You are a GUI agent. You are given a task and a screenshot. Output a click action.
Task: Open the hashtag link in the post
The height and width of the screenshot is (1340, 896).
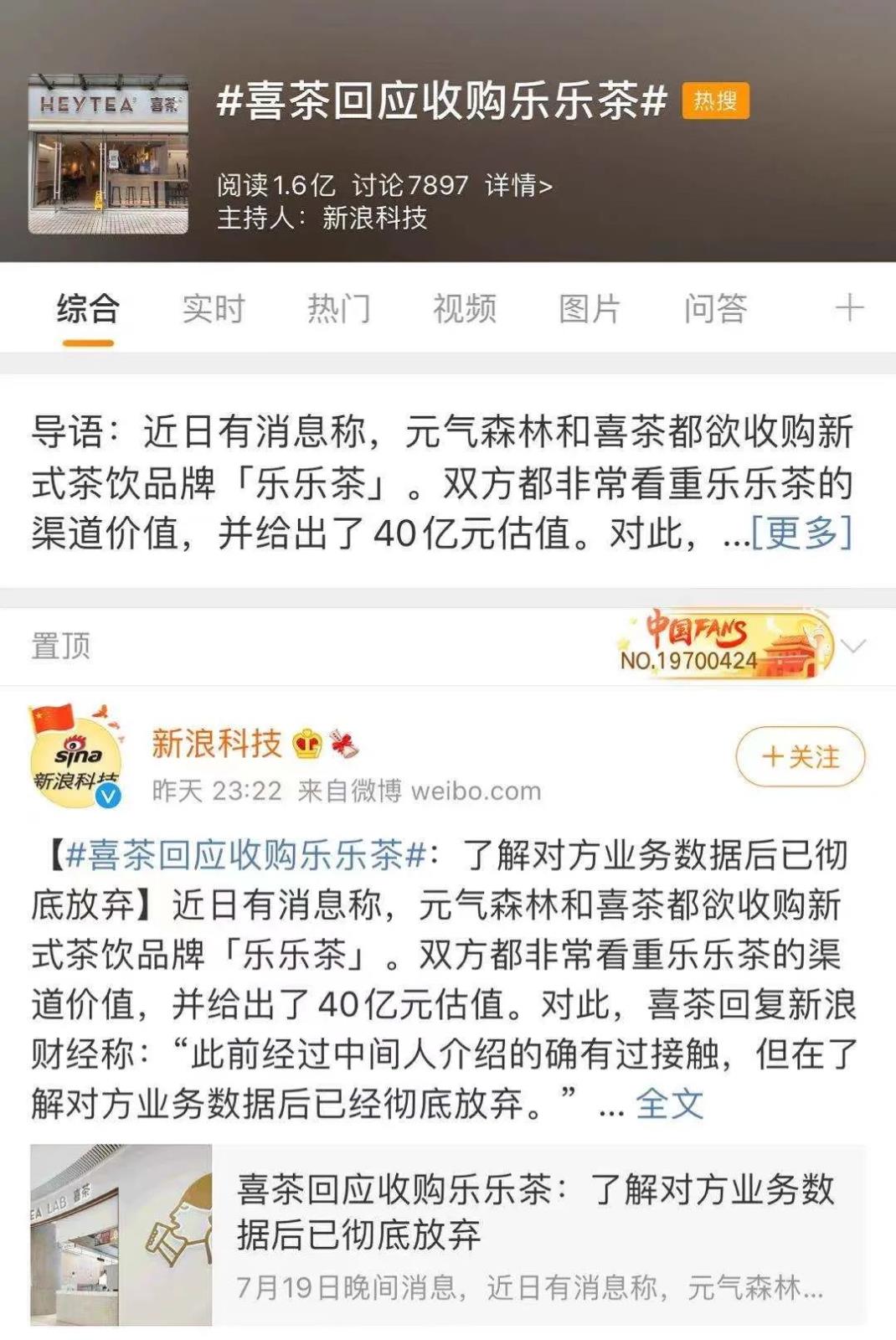pos(246,856)
